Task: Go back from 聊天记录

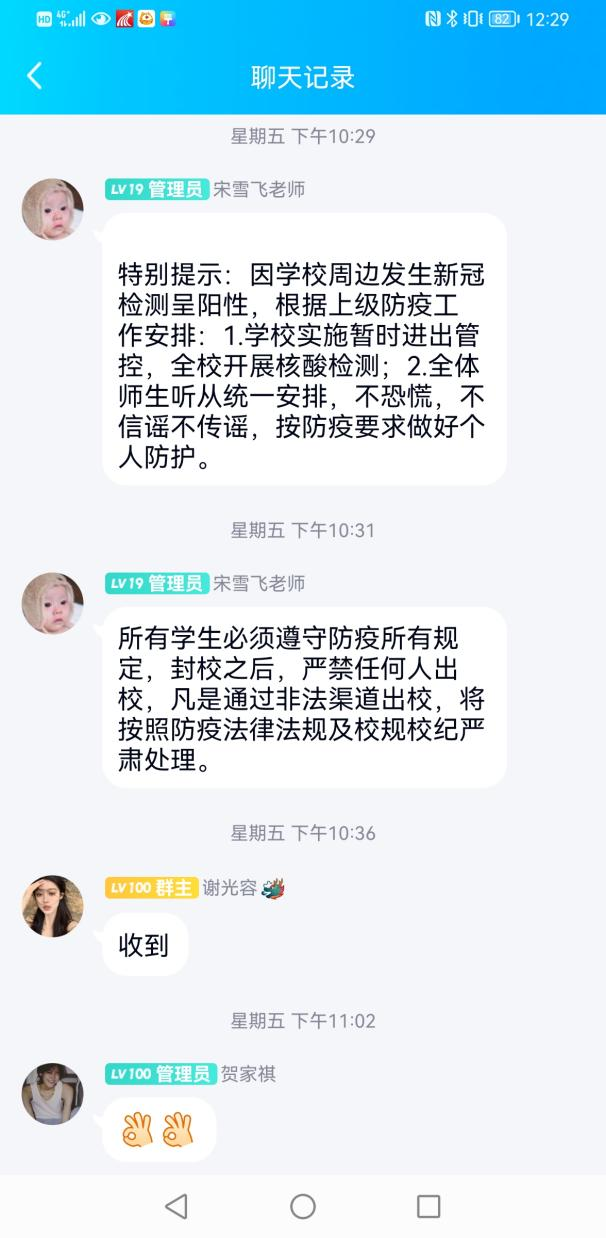Action: [35, 76]
